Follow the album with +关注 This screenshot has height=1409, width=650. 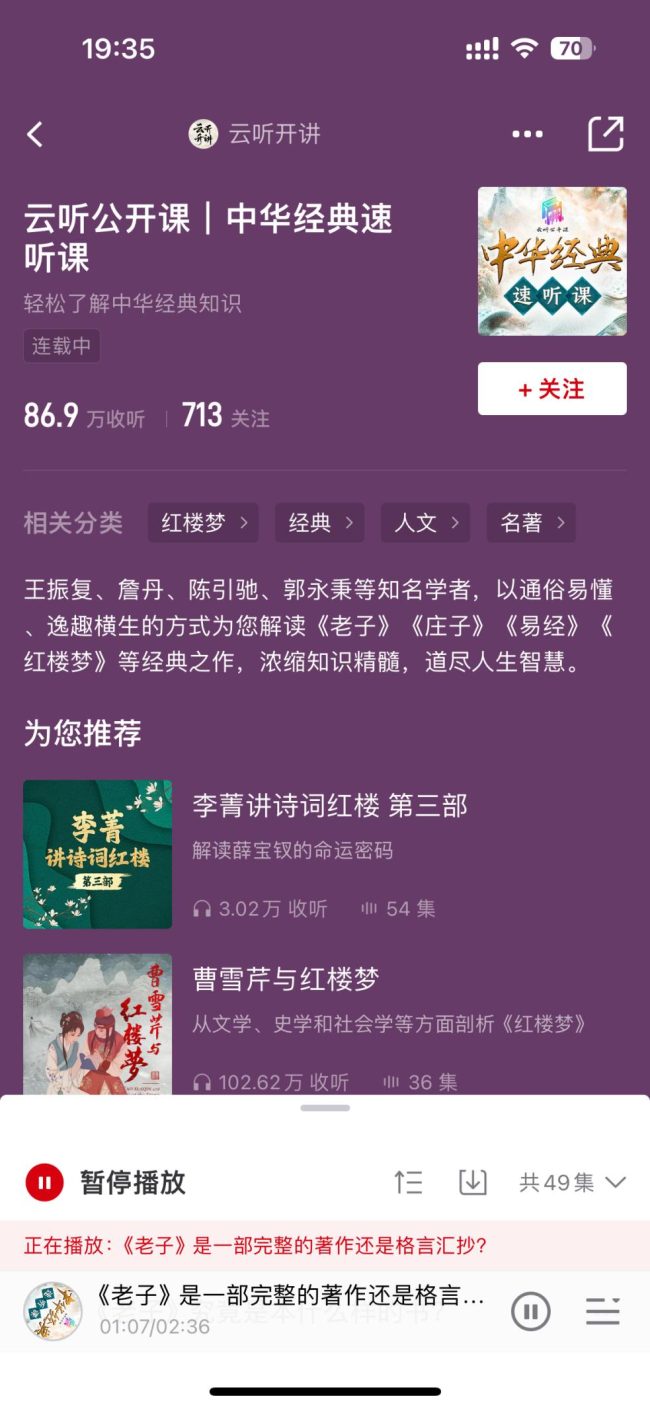click(552, 389)
